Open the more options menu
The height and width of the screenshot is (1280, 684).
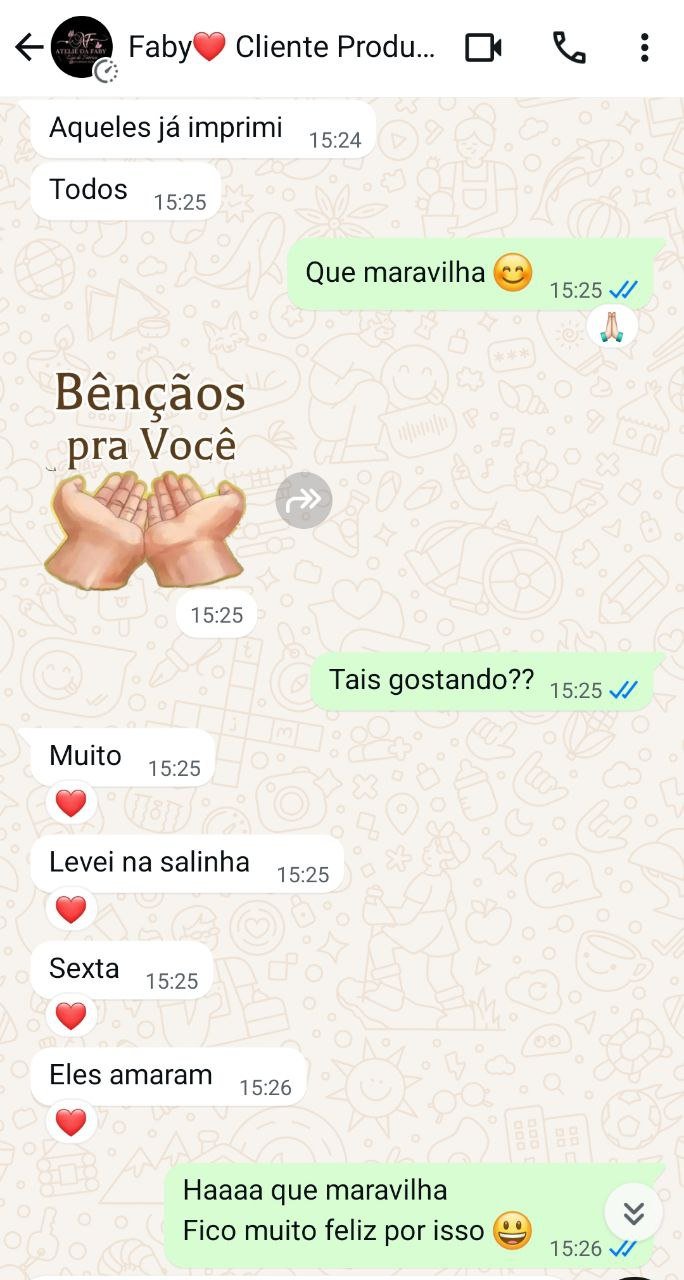645,47
